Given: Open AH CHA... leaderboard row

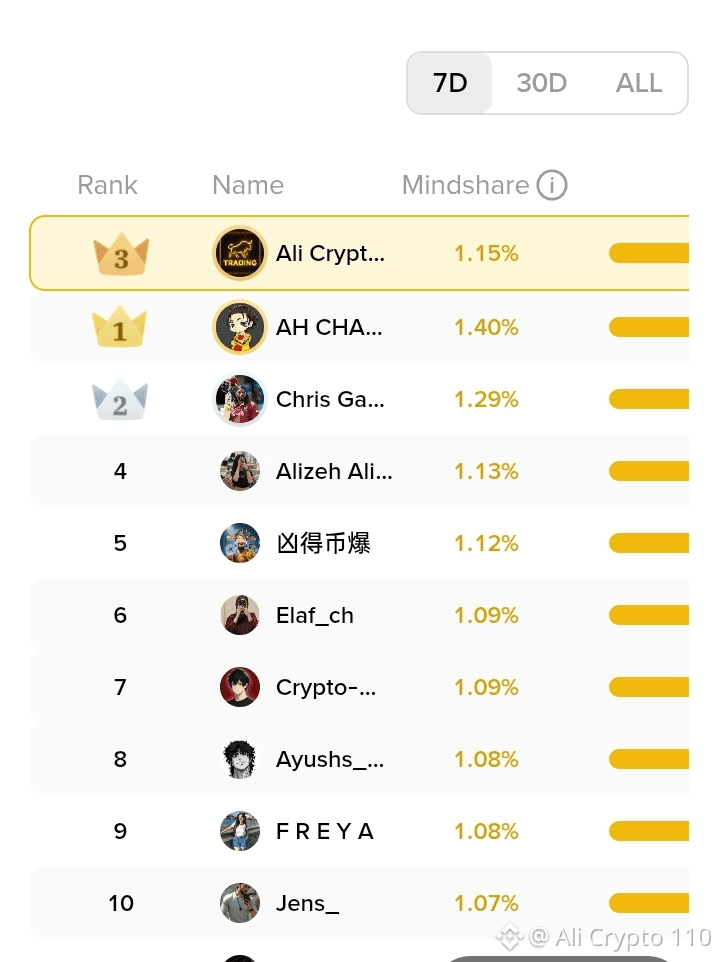Looking at the screenshot, I should (328, 327).
